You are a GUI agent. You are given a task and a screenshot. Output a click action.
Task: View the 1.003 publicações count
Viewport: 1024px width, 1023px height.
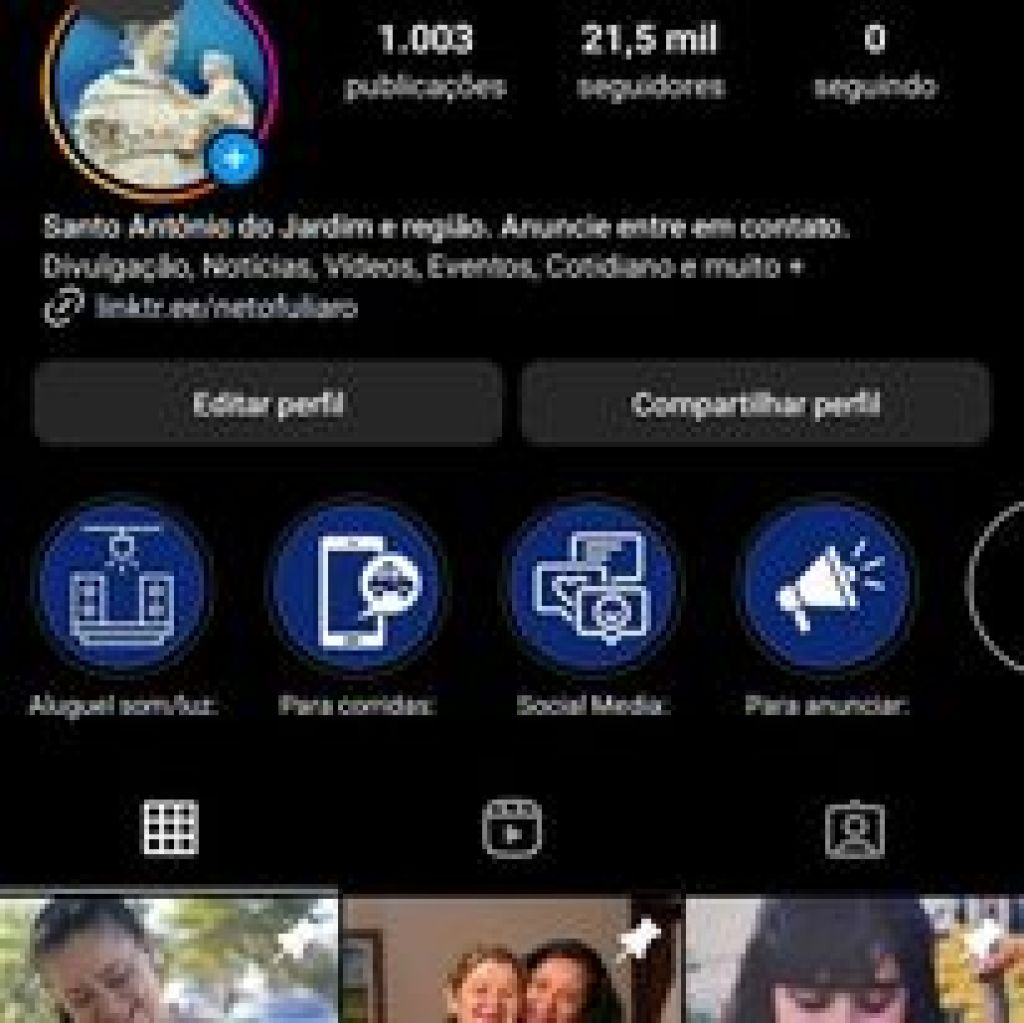click(x=425, y=60)
